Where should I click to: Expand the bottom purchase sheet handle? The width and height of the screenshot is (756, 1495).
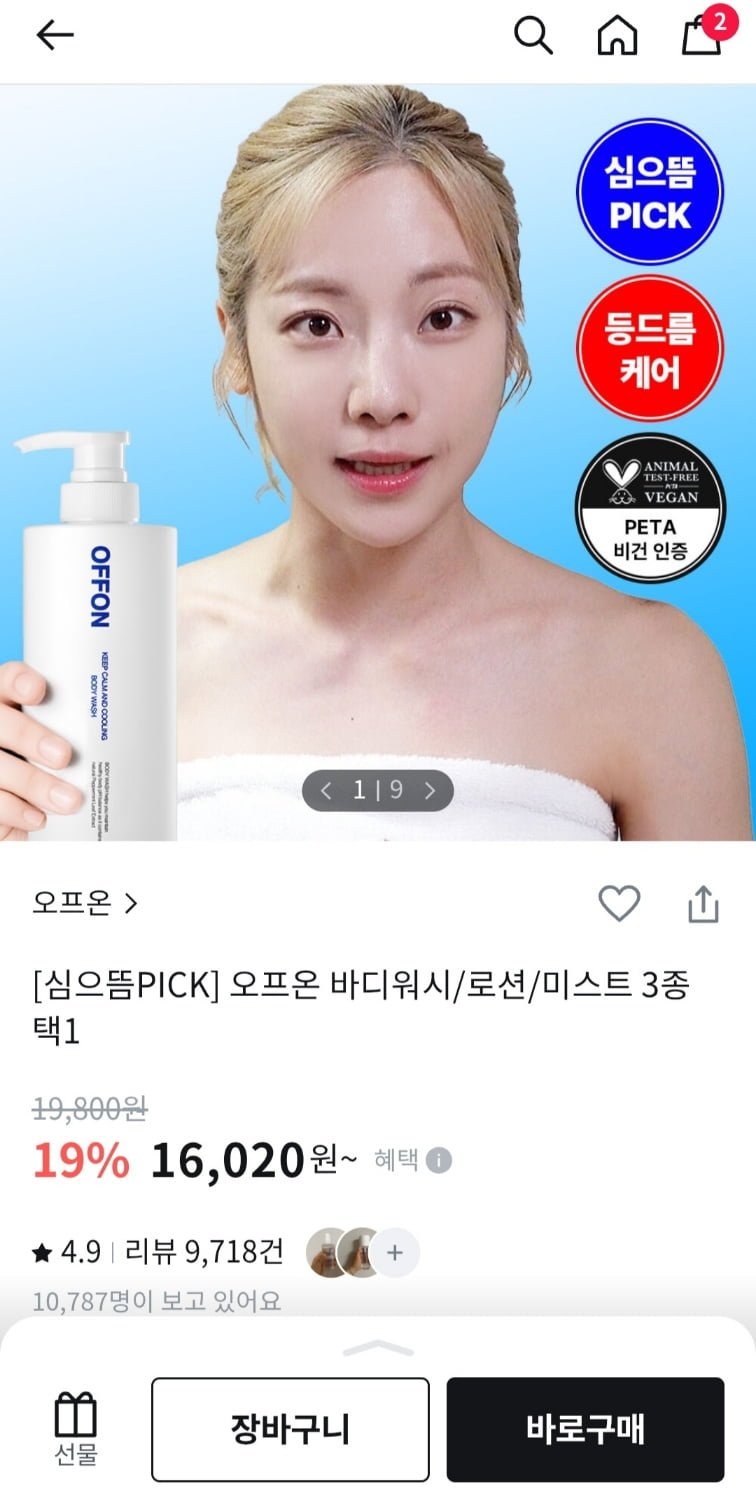coord(378,1349)
